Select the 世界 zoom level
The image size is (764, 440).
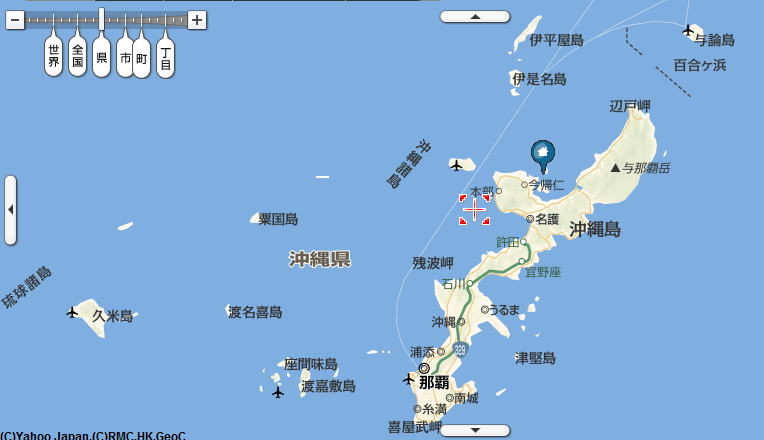coord(54,56)
